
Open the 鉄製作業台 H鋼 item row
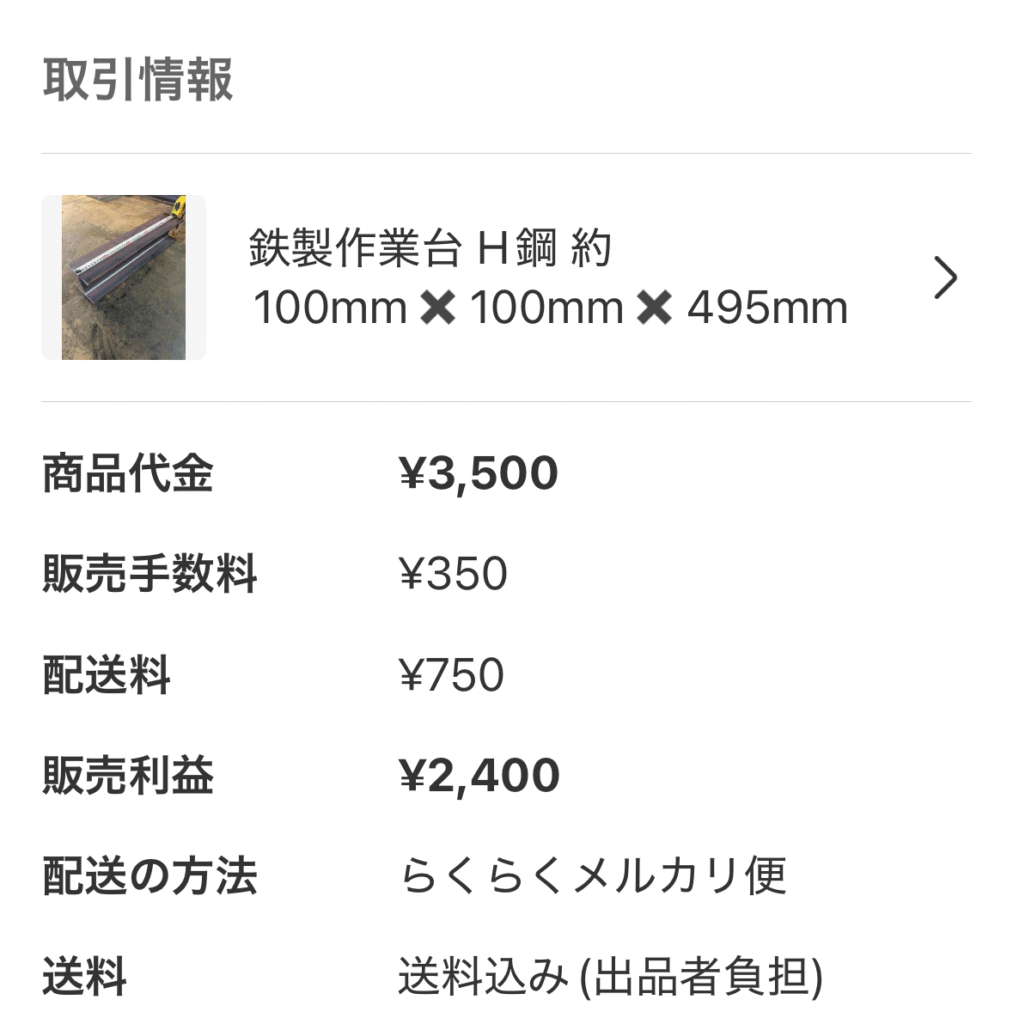pyautogui.click(x=548, y=278)
